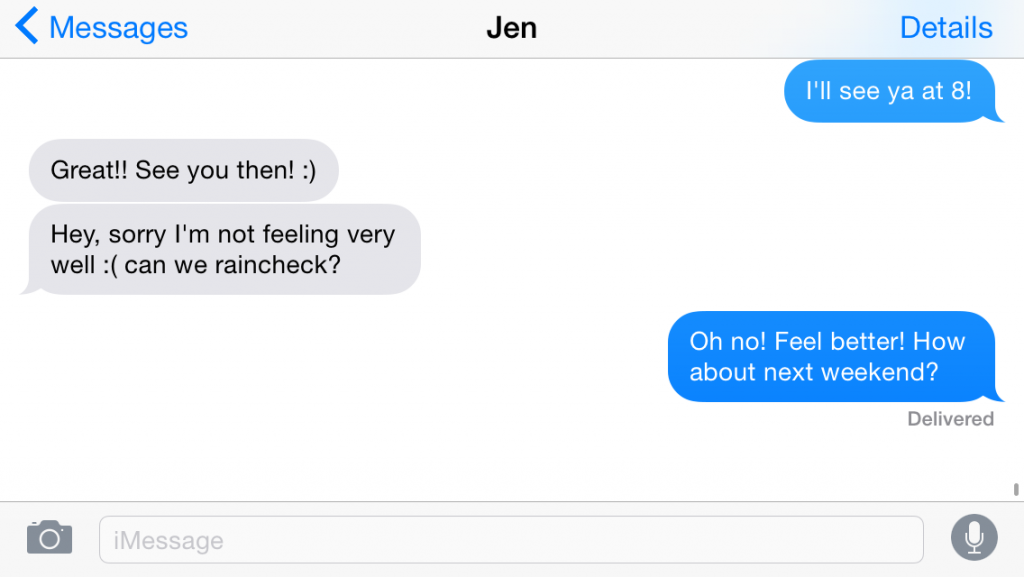The image size is (1024, 577).
Task: Tap the camera icon to attach a photo
Action: pos(50,539)
